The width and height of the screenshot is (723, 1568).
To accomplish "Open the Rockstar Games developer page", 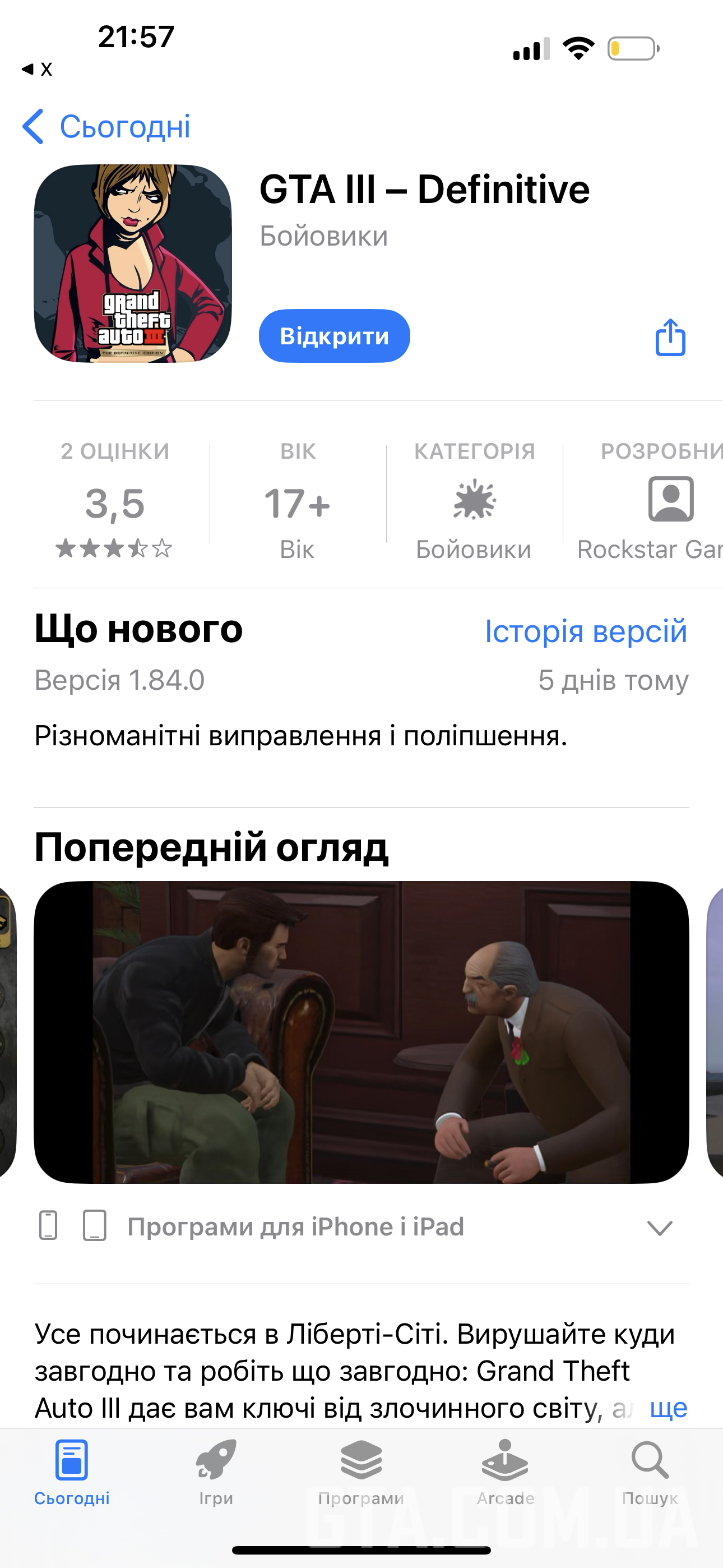I will click(650, 499).
